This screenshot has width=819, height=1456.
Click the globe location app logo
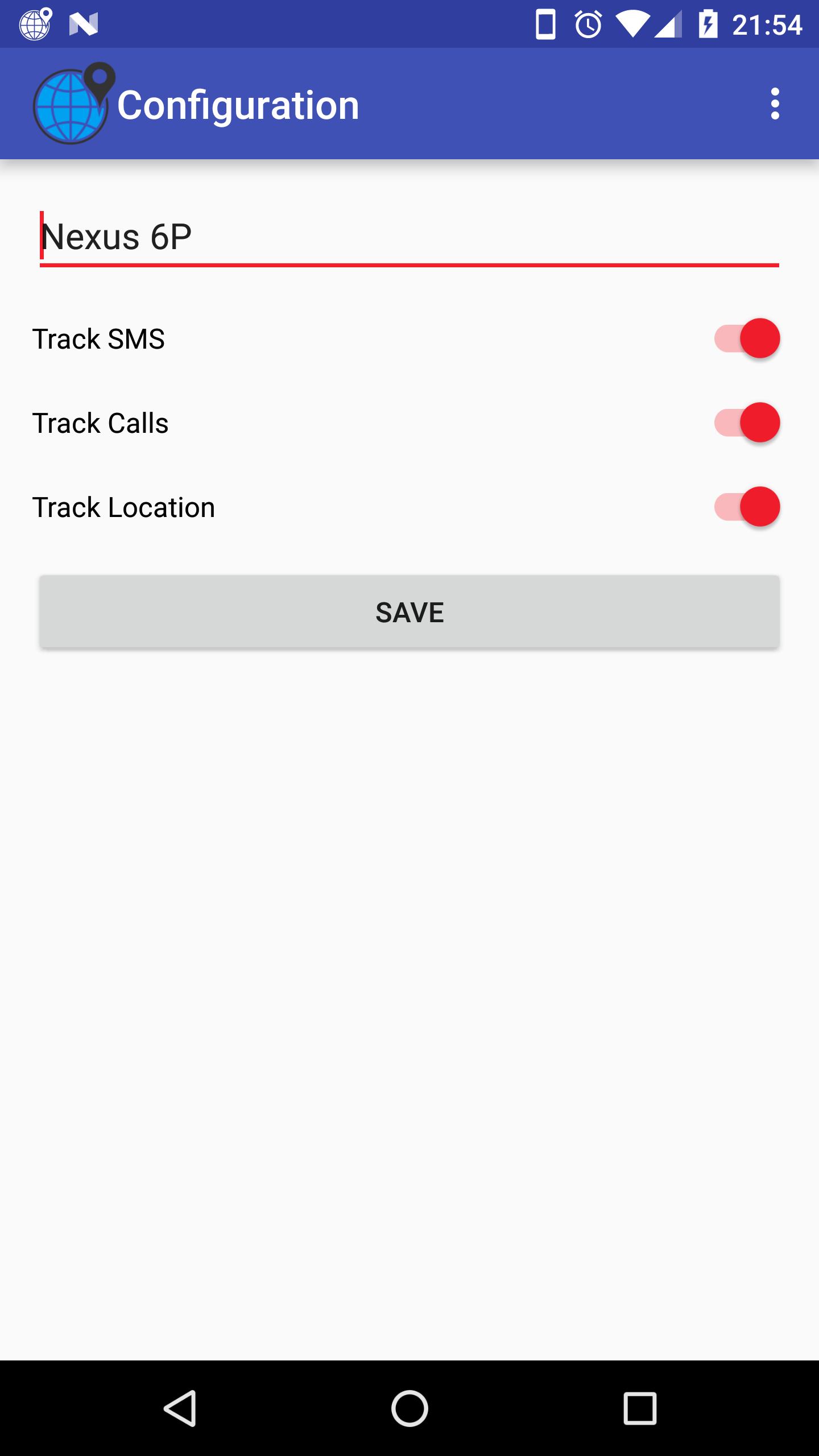click(73, 104)
